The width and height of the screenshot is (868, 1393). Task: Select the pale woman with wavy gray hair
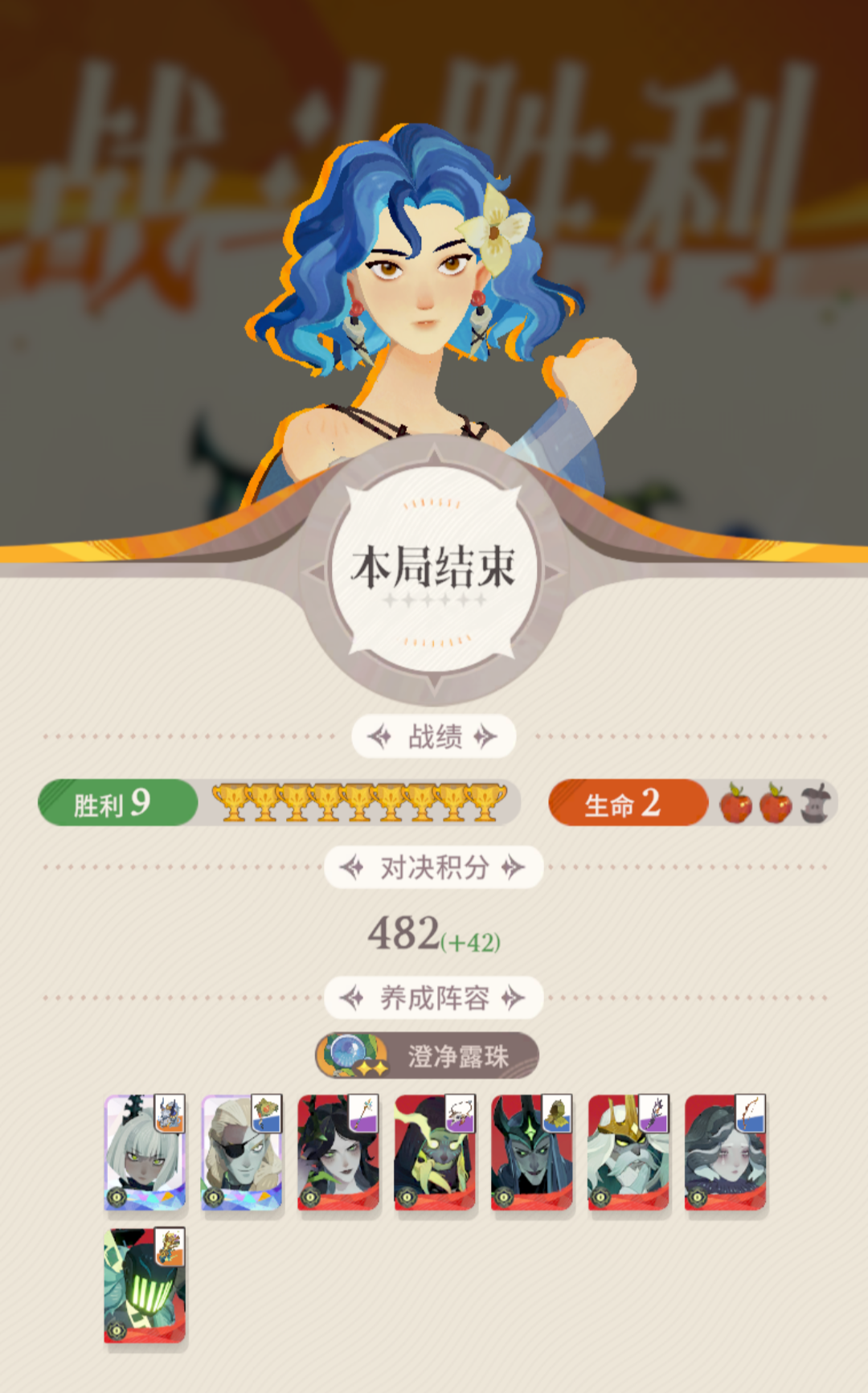pos(725,1153)
